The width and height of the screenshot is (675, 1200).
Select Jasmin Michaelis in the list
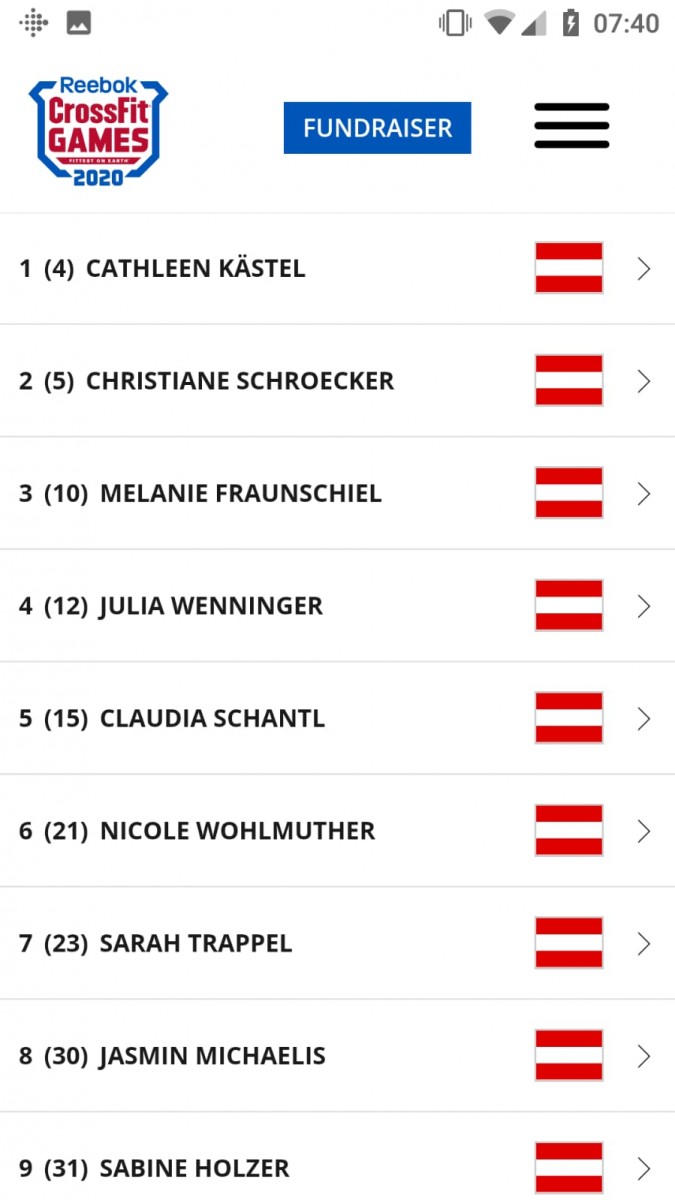click(x=337, y=1056)
